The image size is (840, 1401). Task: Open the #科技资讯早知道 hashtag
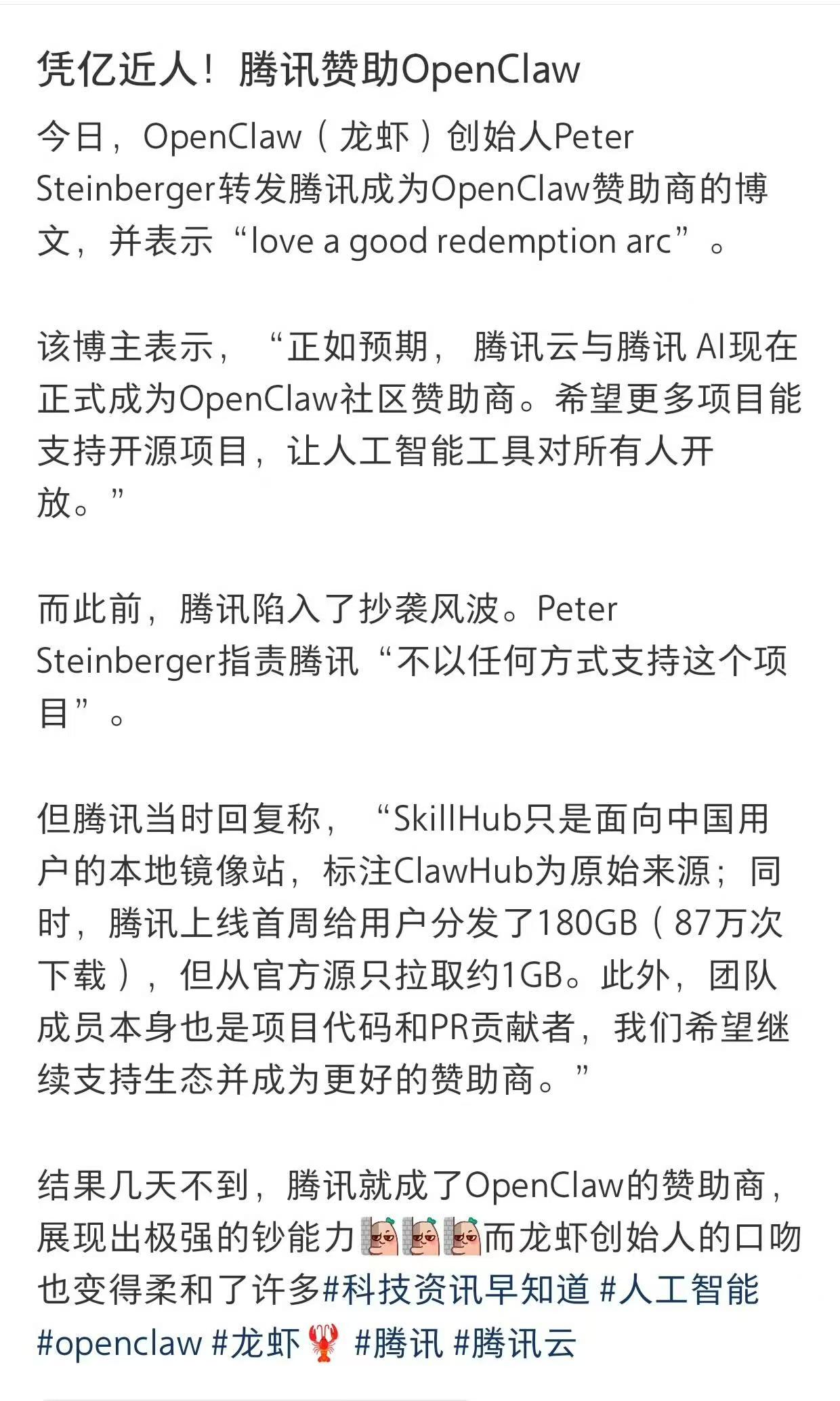click(457, 1288)
